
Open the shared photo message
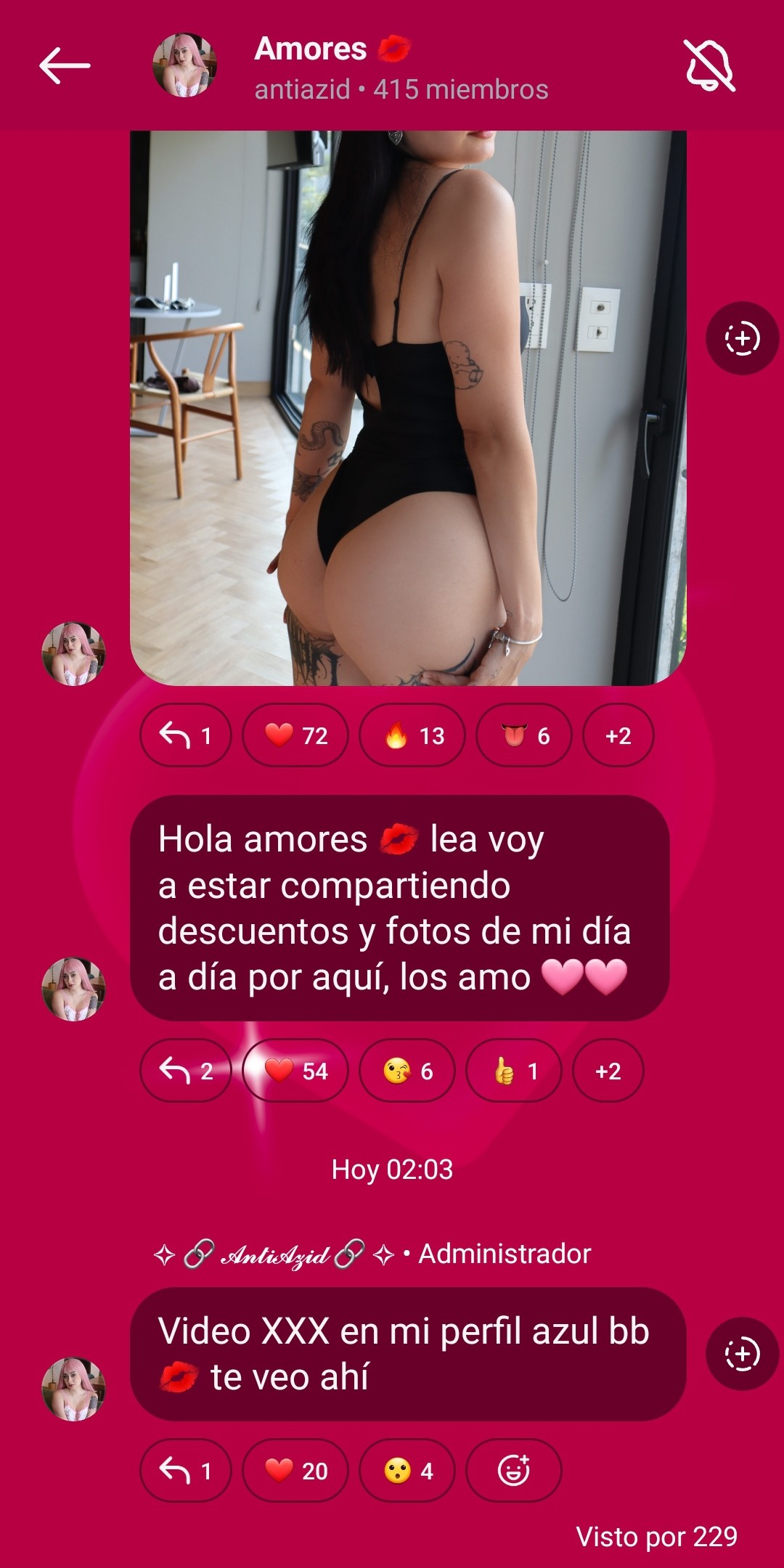408,408
